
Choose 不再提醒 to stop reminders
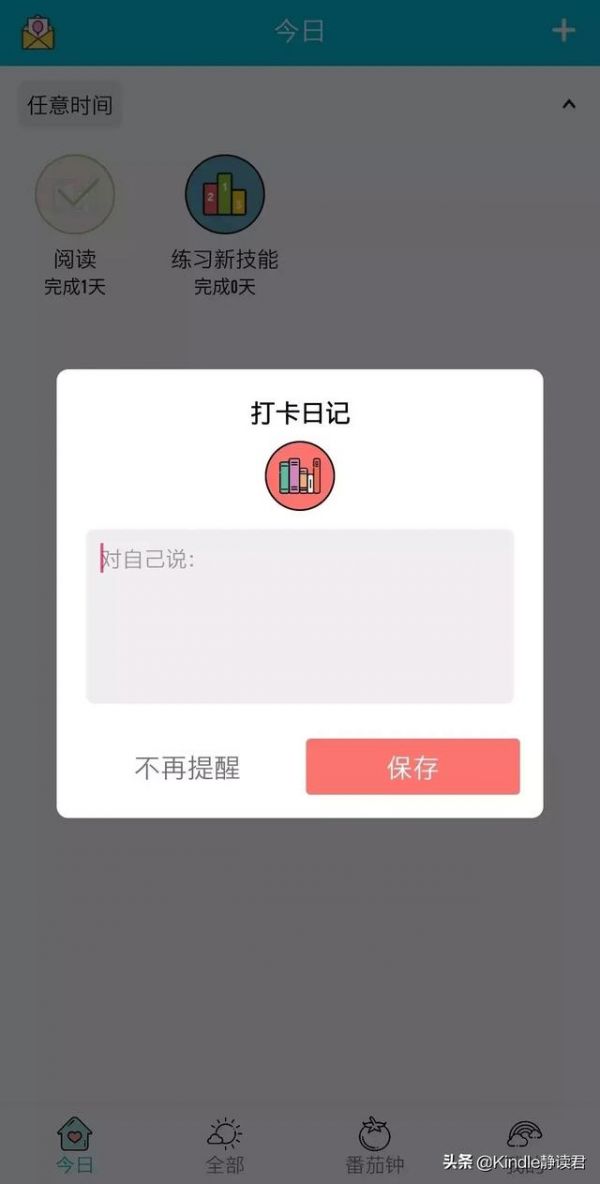[187, 768]
